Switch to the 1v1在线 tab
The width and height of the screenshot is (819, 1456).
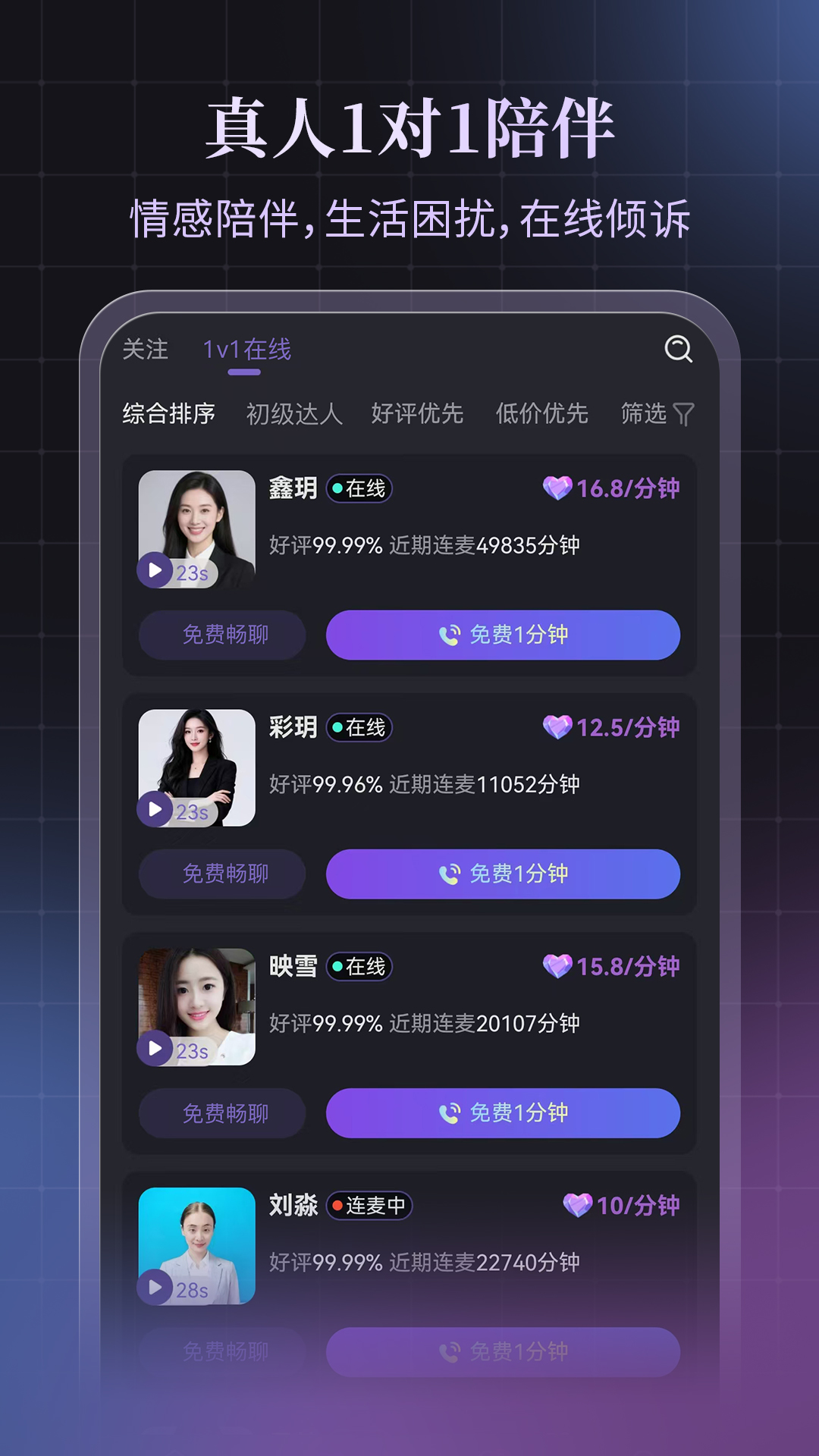point(246,349)
